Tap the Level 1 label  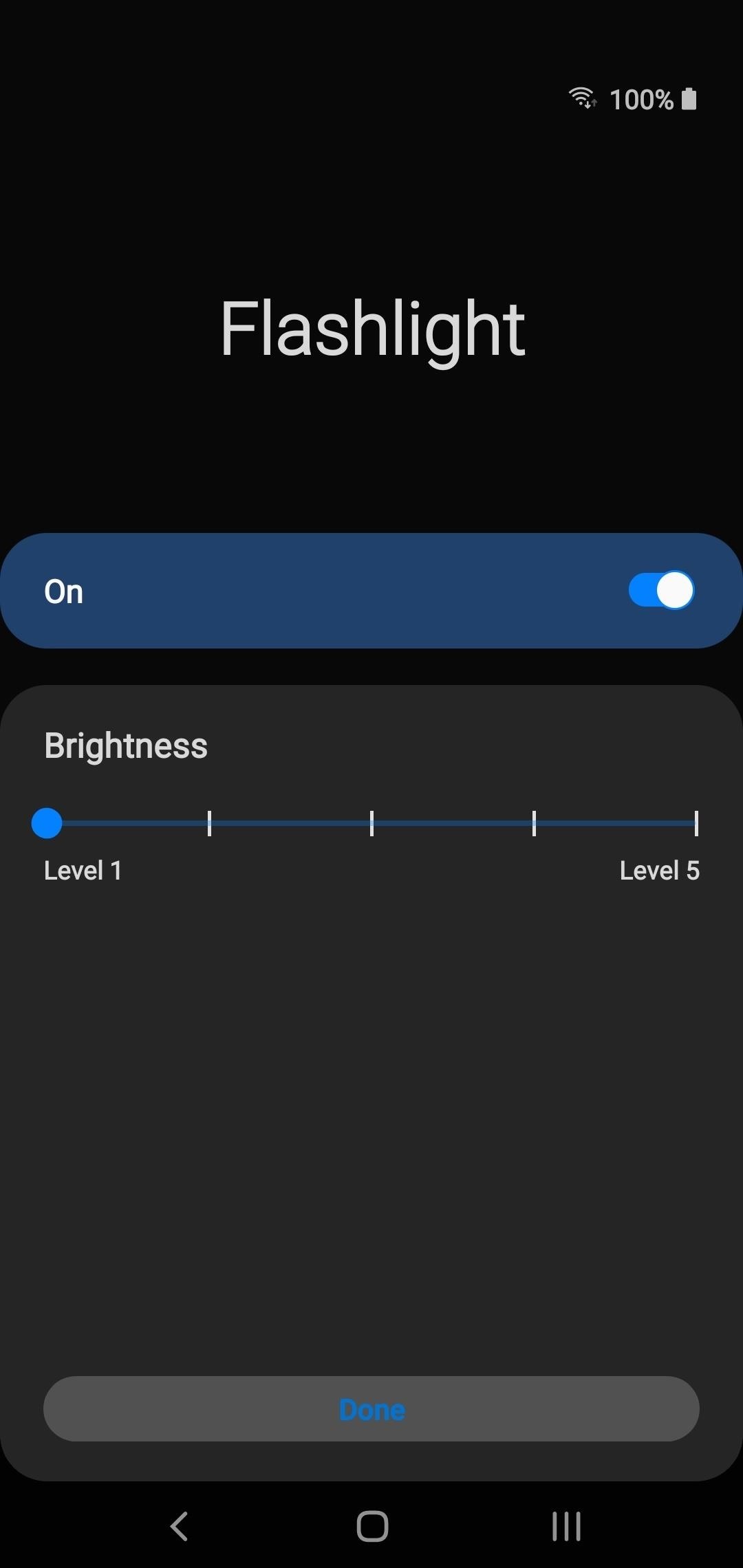[x=82, y=869]
